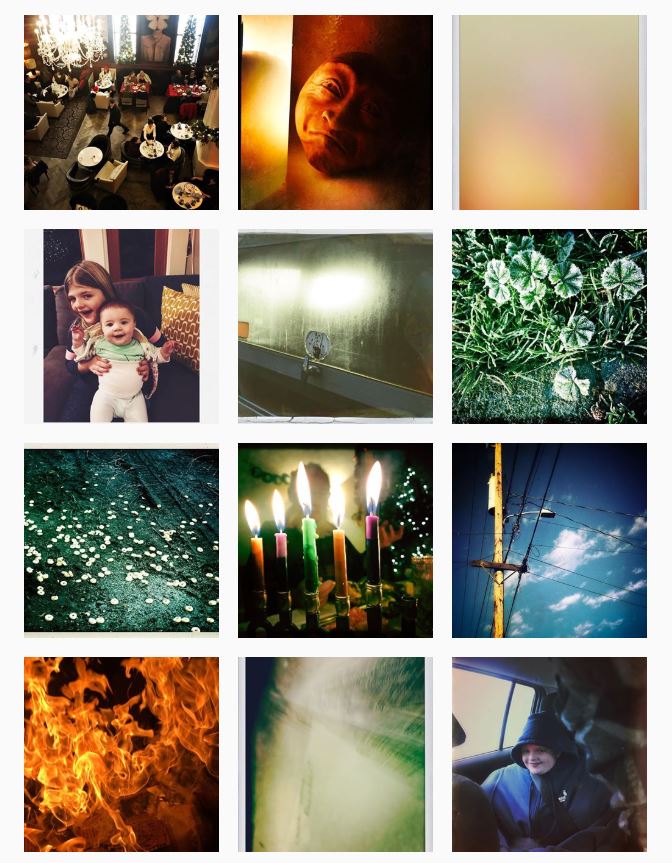This screenshot has width=672, height=863.
Task: View the frosted leaves in grass photo
Action: click(549, 326)
